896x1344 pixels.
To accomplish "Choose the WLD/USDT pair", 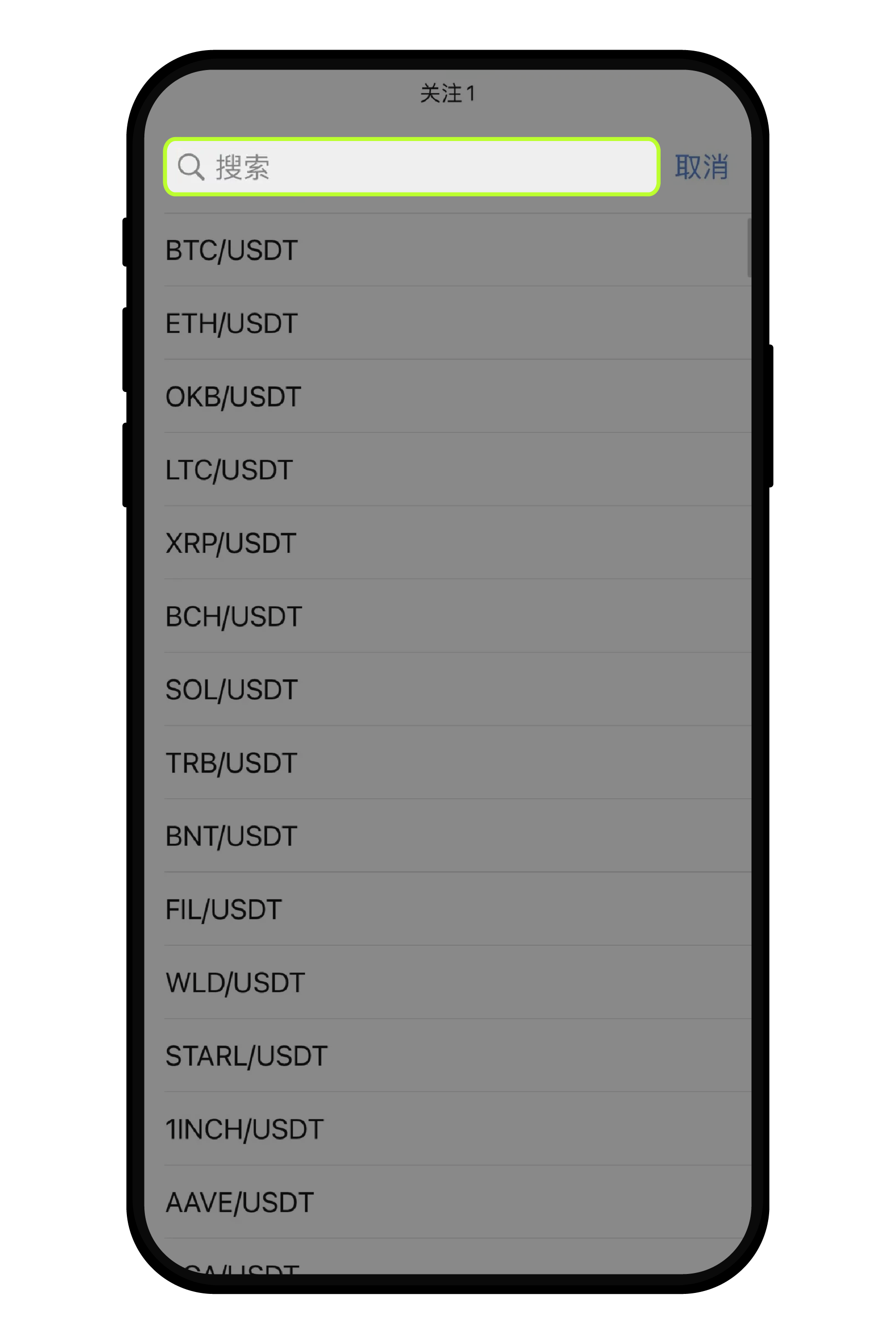I will click(235, 982).
